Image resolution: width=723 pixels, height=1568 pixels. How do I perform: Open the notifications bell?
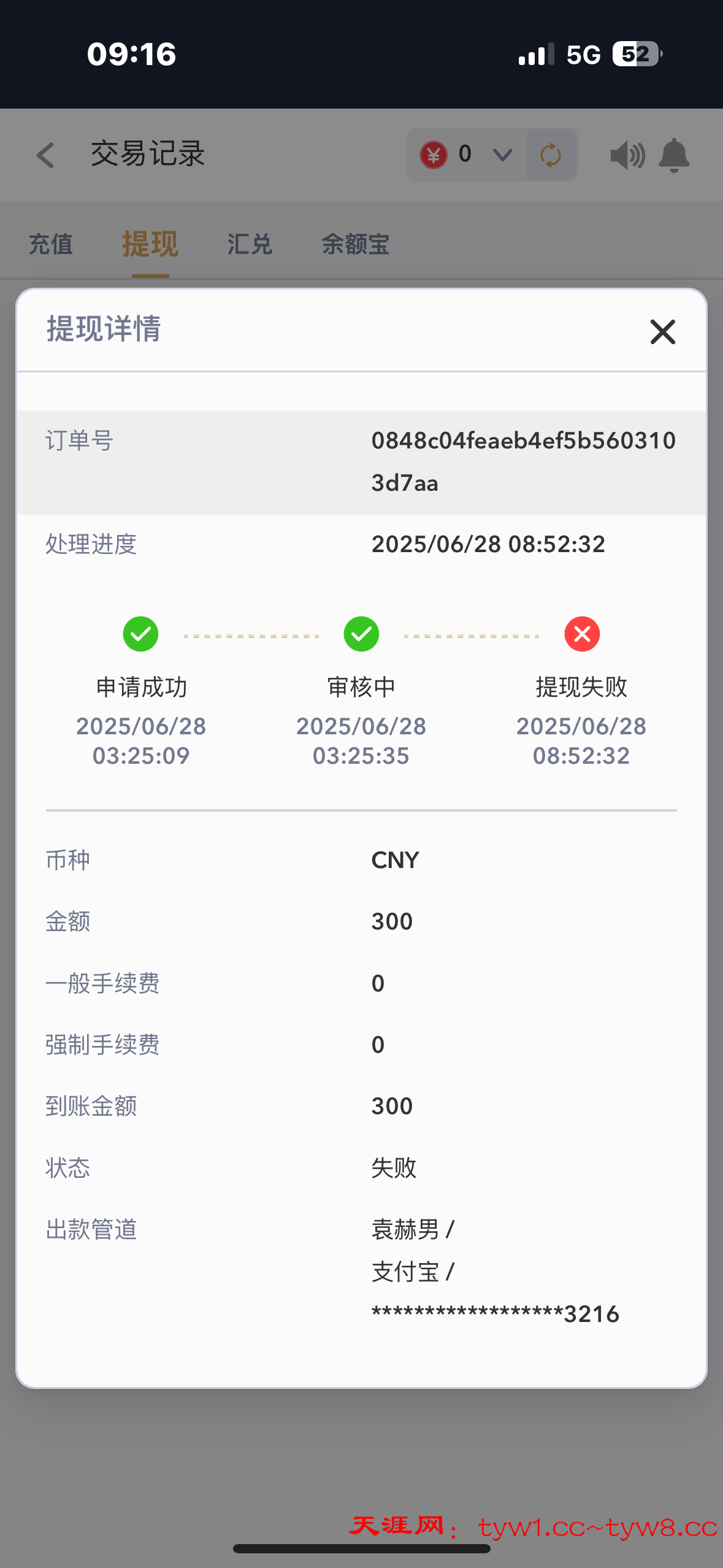point(674,155)
